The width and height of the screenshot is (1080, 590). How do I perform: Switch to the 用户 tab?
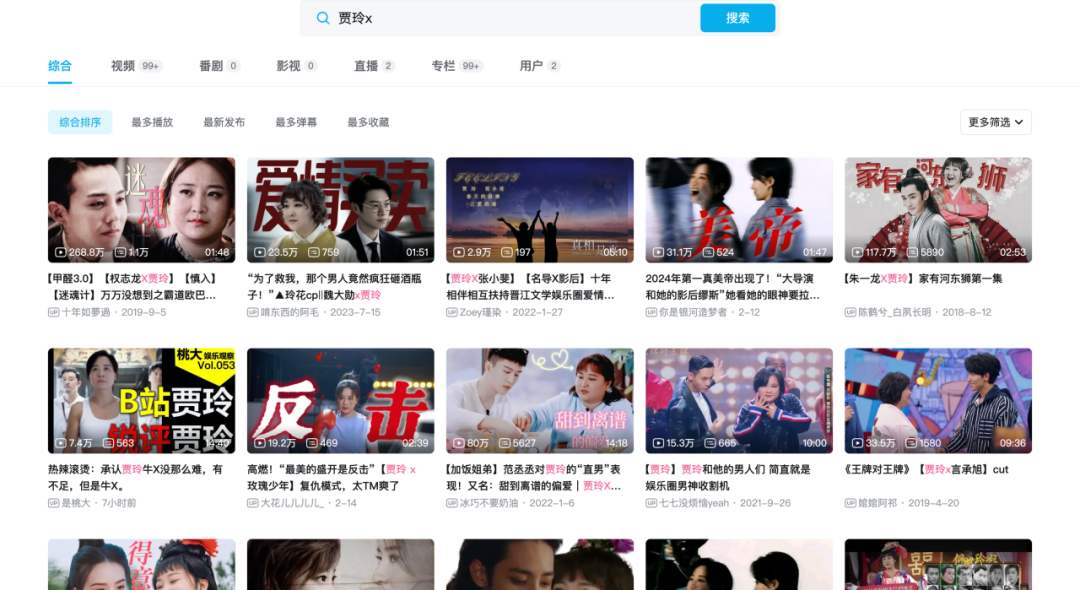(531, 66)
